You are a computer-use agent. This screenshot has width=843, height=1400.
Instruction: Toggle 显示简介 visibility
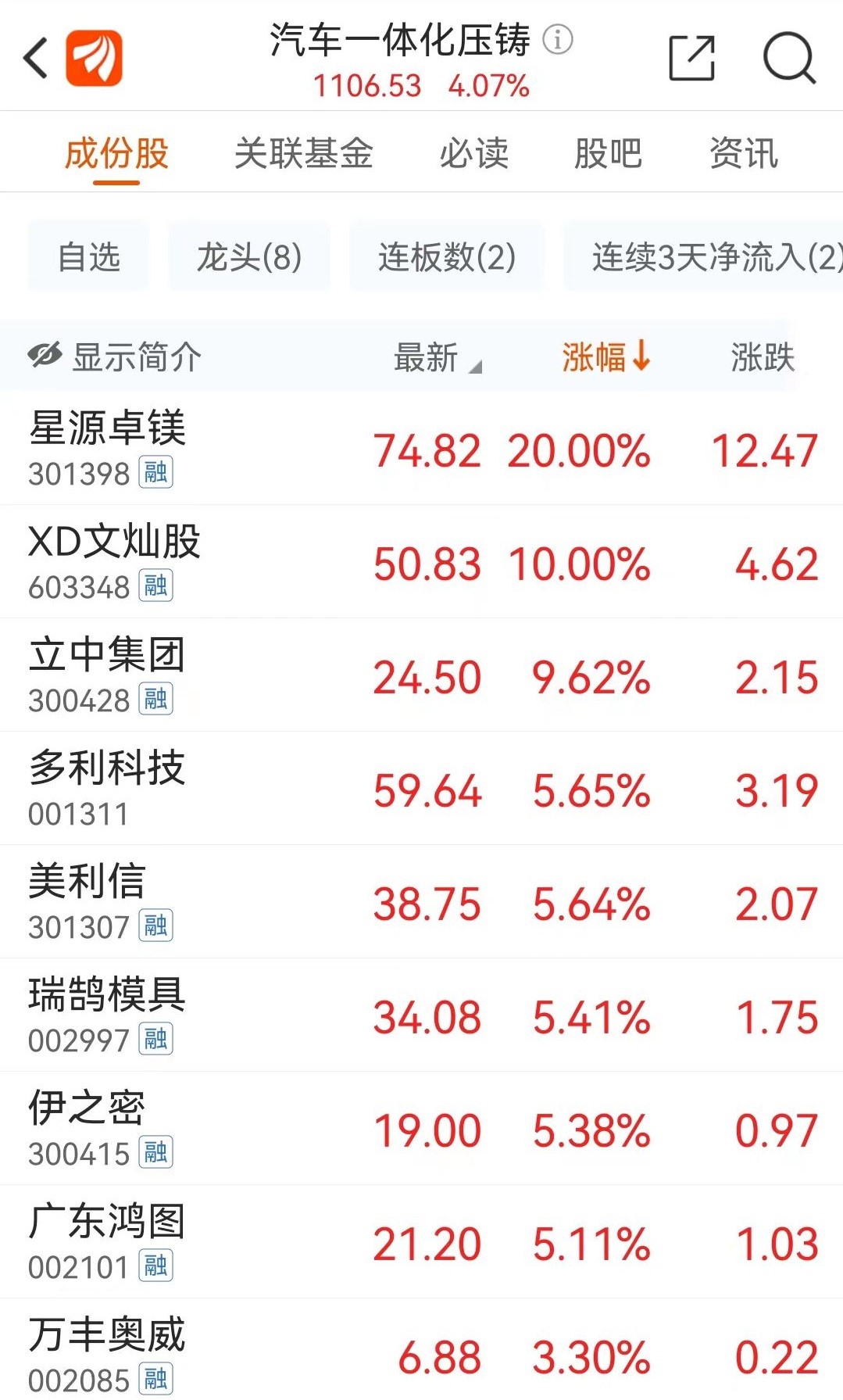click(x=115, y=357)
